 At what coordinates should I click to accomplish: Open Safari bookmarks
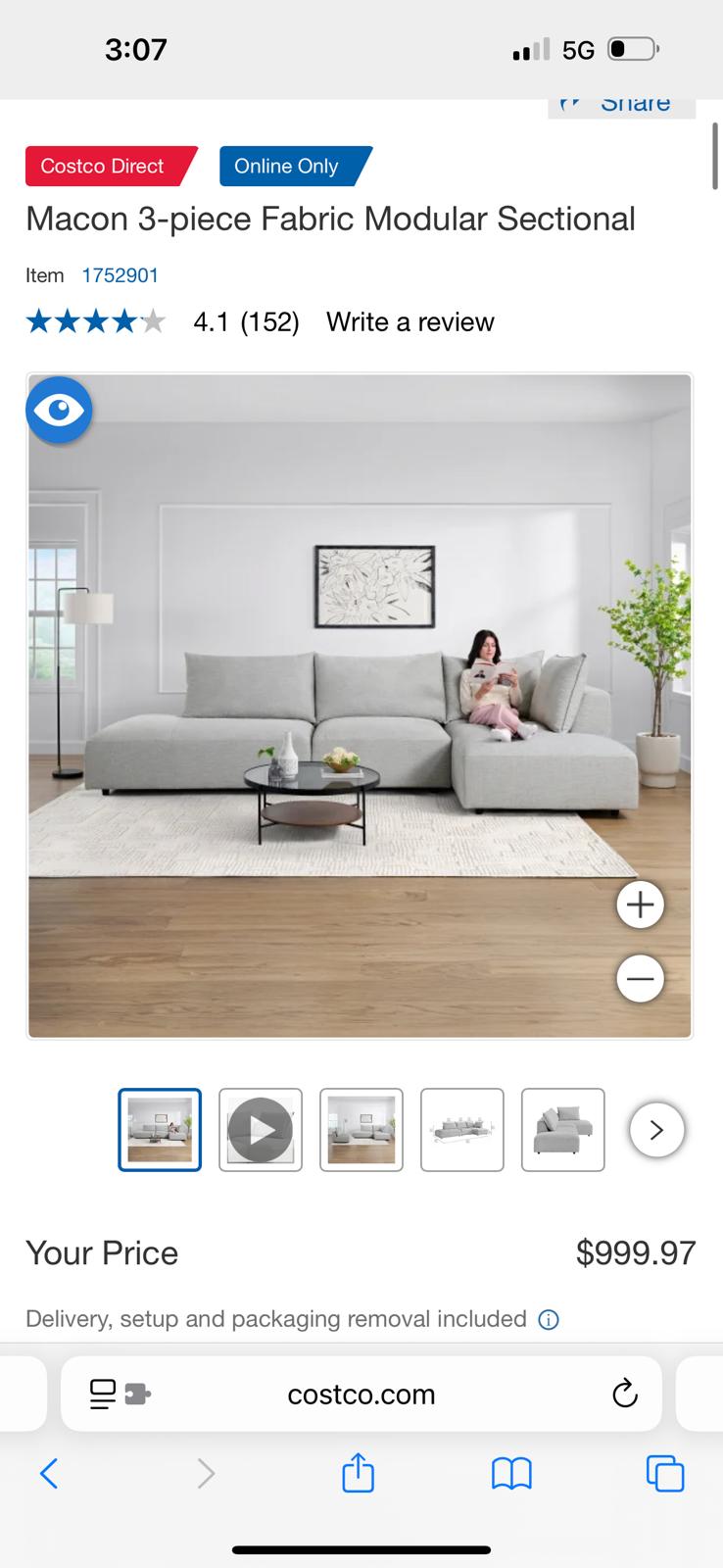point(511,1473)
